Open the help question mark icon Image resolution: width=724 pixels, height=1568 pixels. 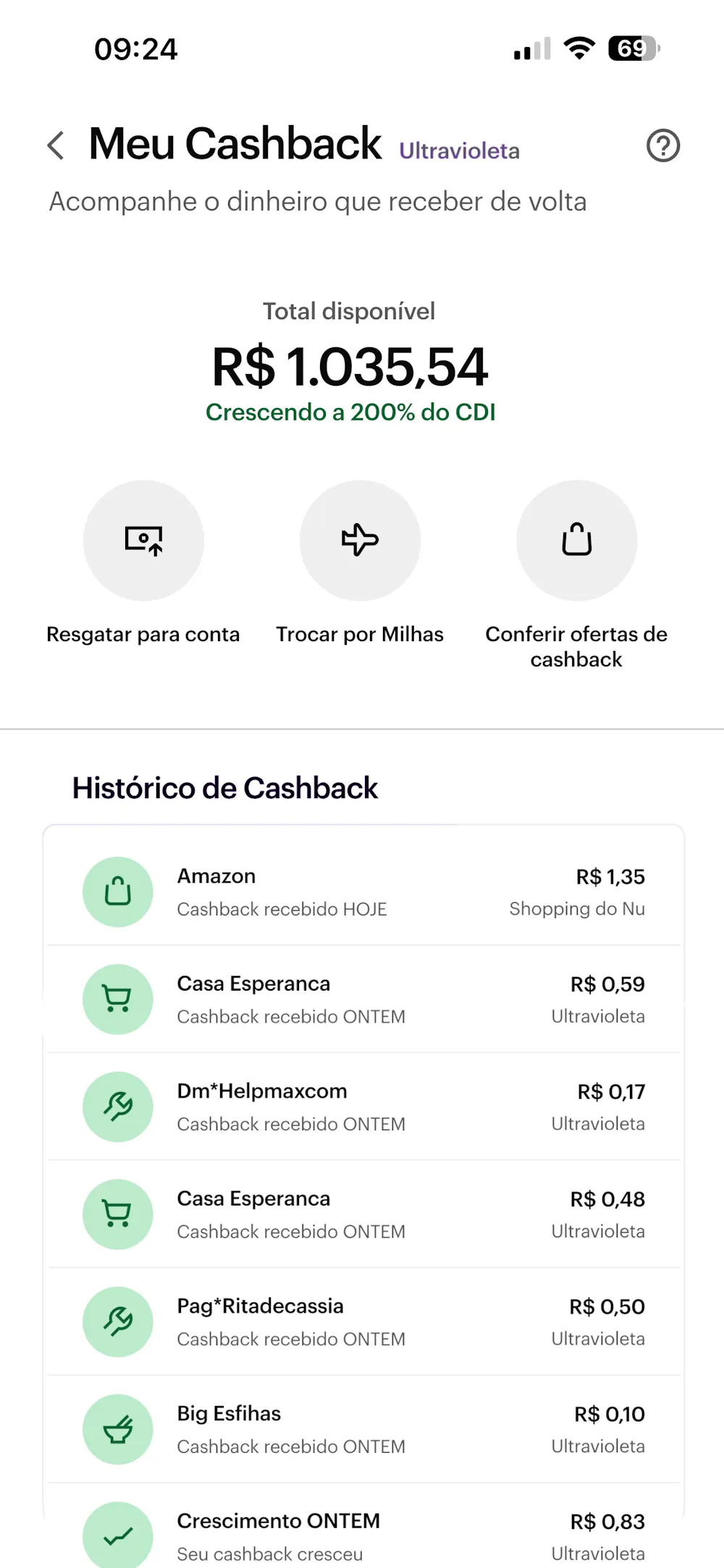tap(662, 146)
